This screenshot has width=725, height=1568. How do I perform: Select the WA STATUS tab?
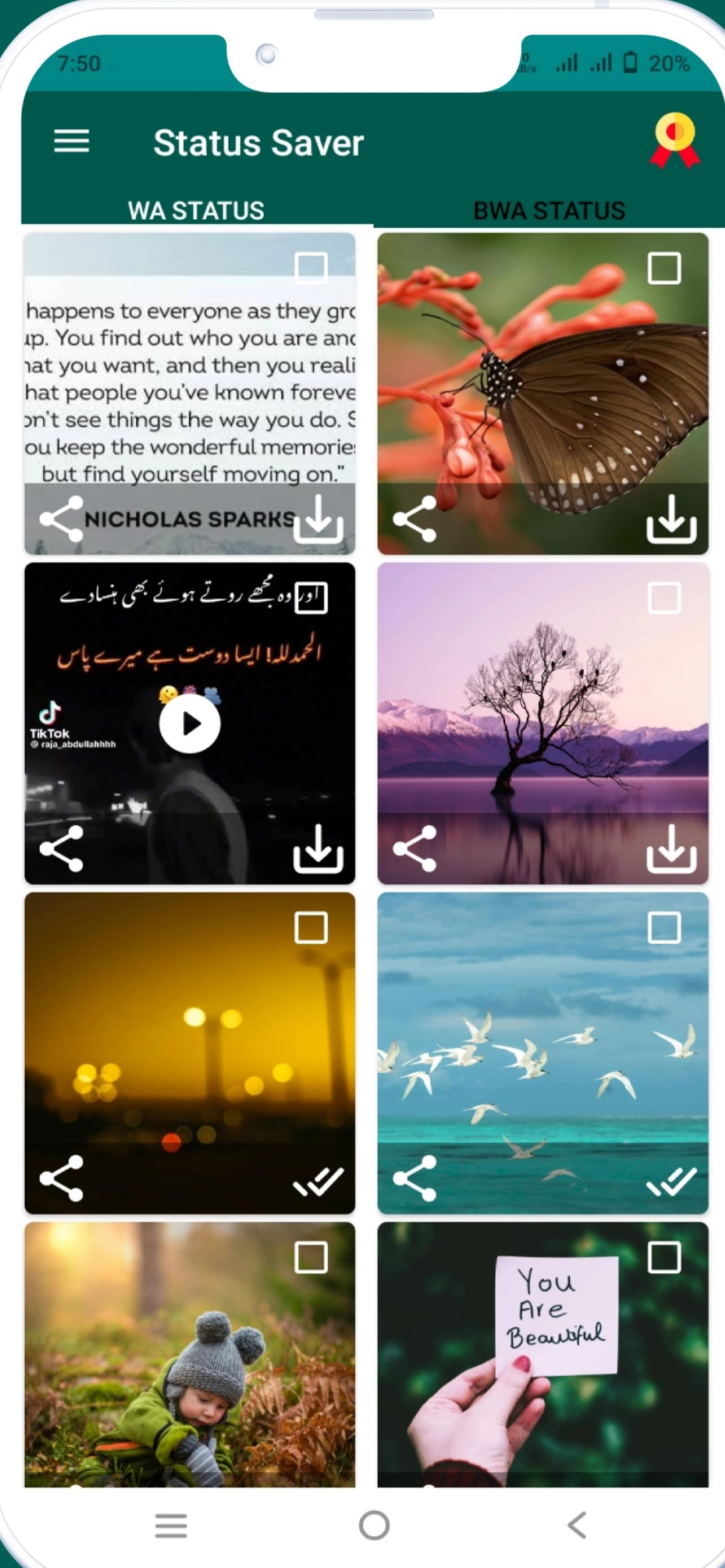click(x=196, y=211)
